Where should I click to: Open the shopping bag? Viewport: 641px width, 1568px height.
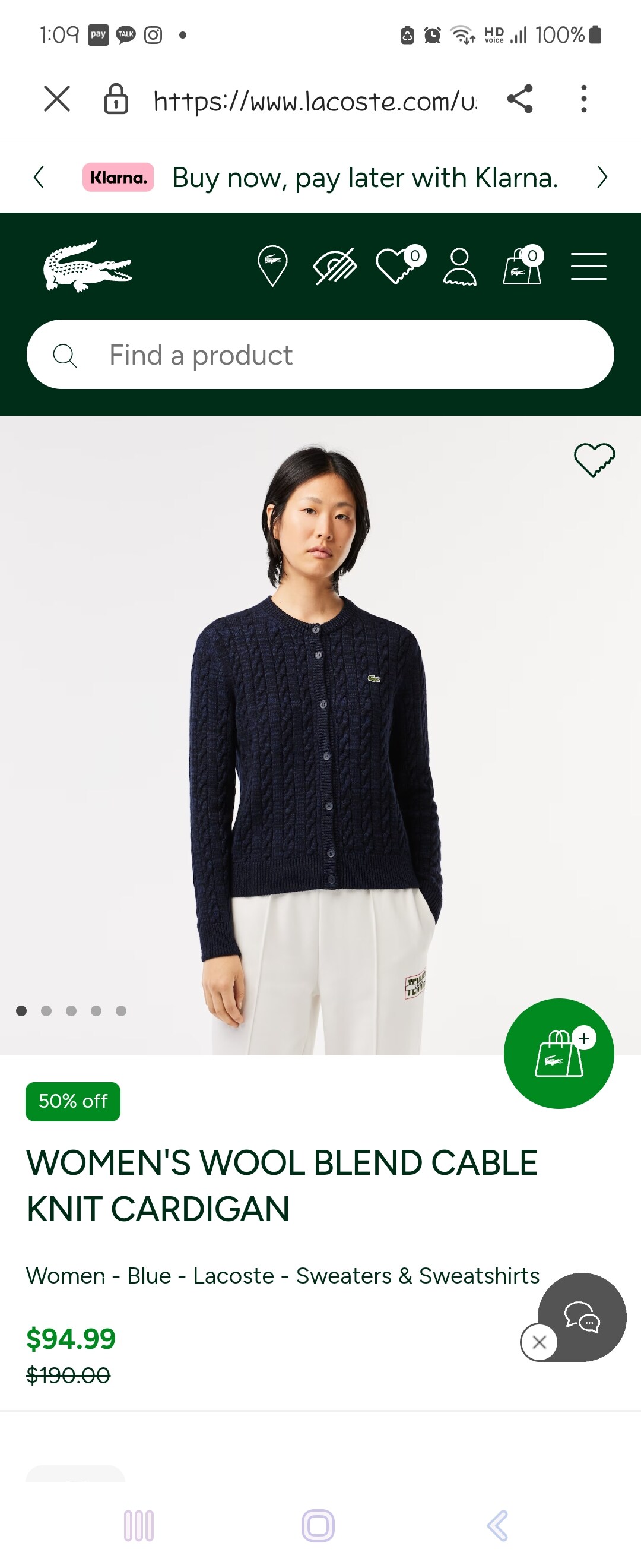click(522, 266)
